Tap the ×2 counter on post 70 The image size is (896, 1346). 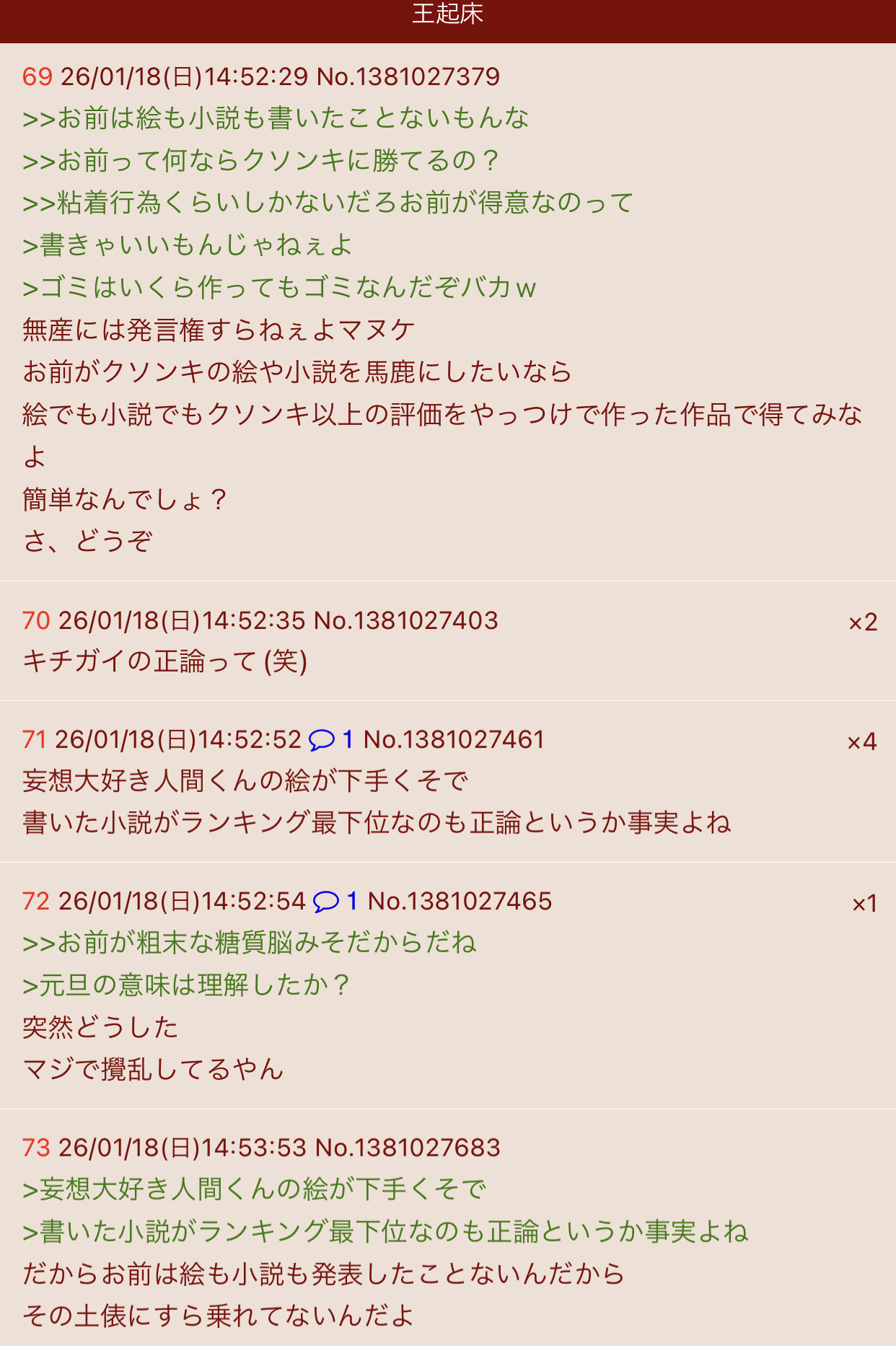coord(862,622)
